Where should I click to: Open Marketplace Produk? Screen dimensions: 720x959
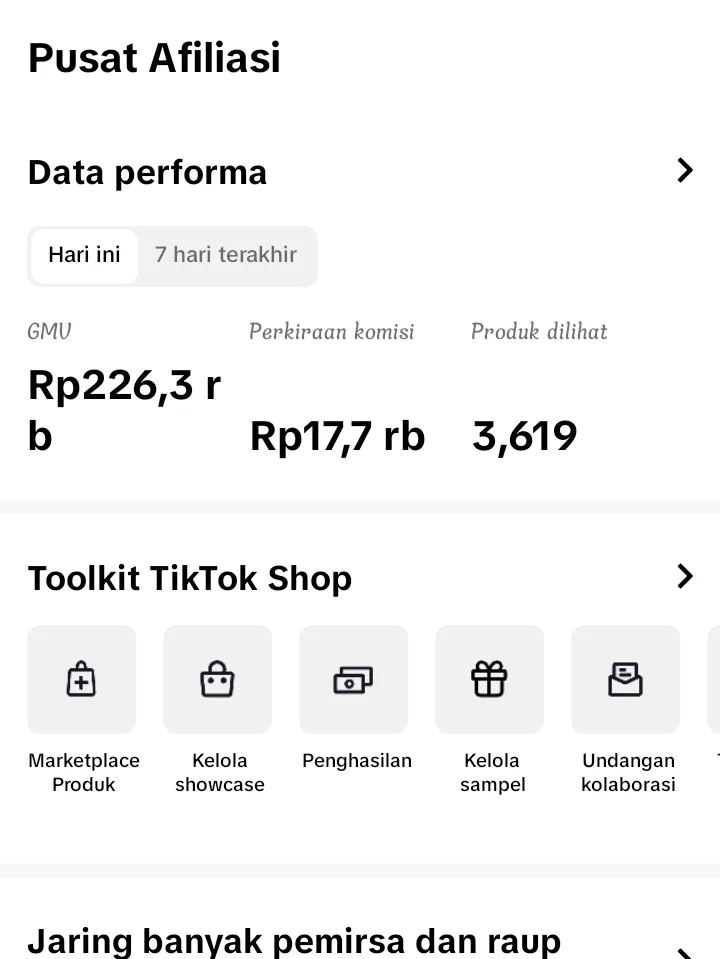click(82, 680)
